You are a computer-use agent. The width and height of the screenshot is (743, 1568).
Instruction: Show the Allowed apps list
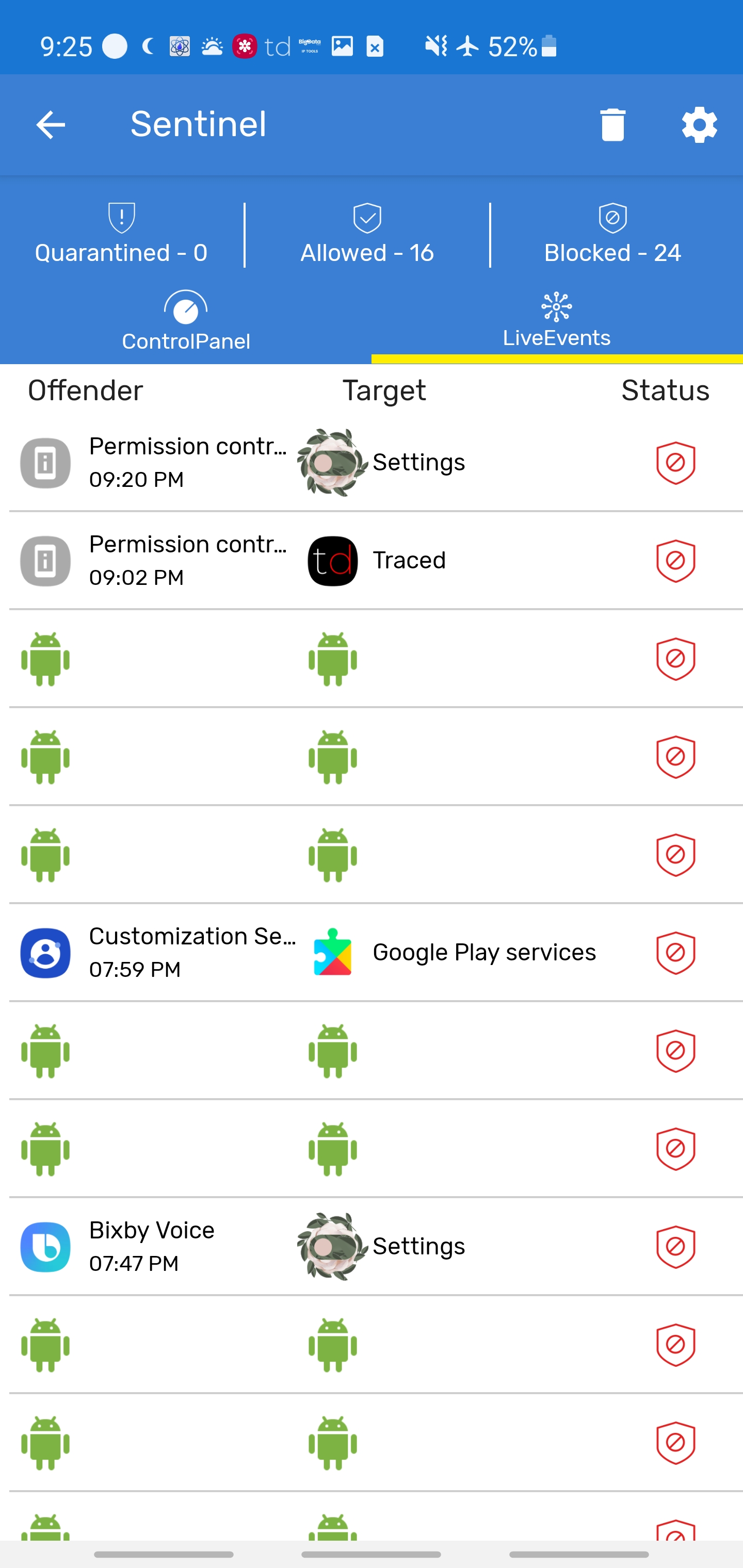(367, 235)
